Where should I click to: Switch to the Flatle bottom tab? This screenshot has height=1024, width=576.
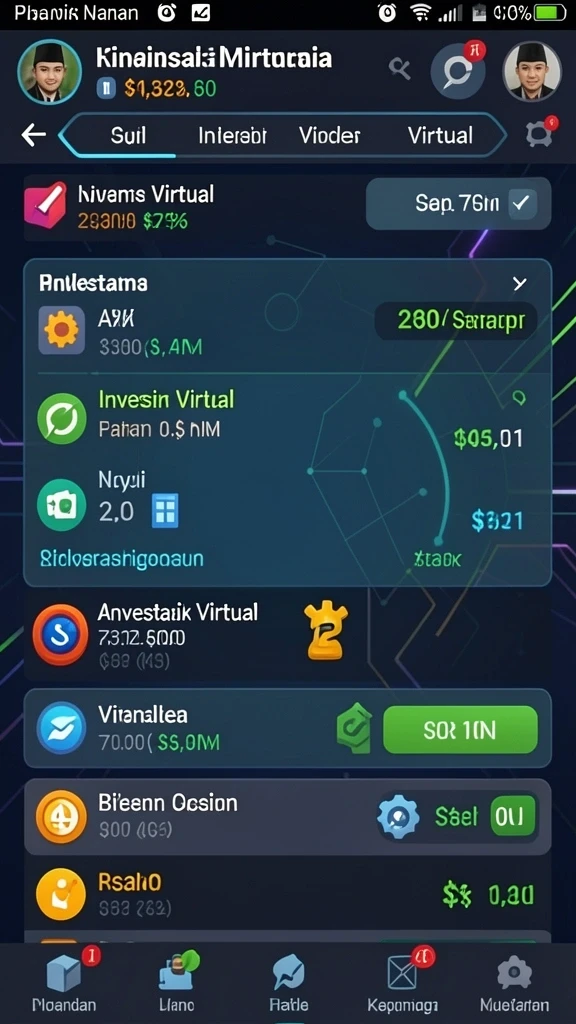(x=289, y=982)
